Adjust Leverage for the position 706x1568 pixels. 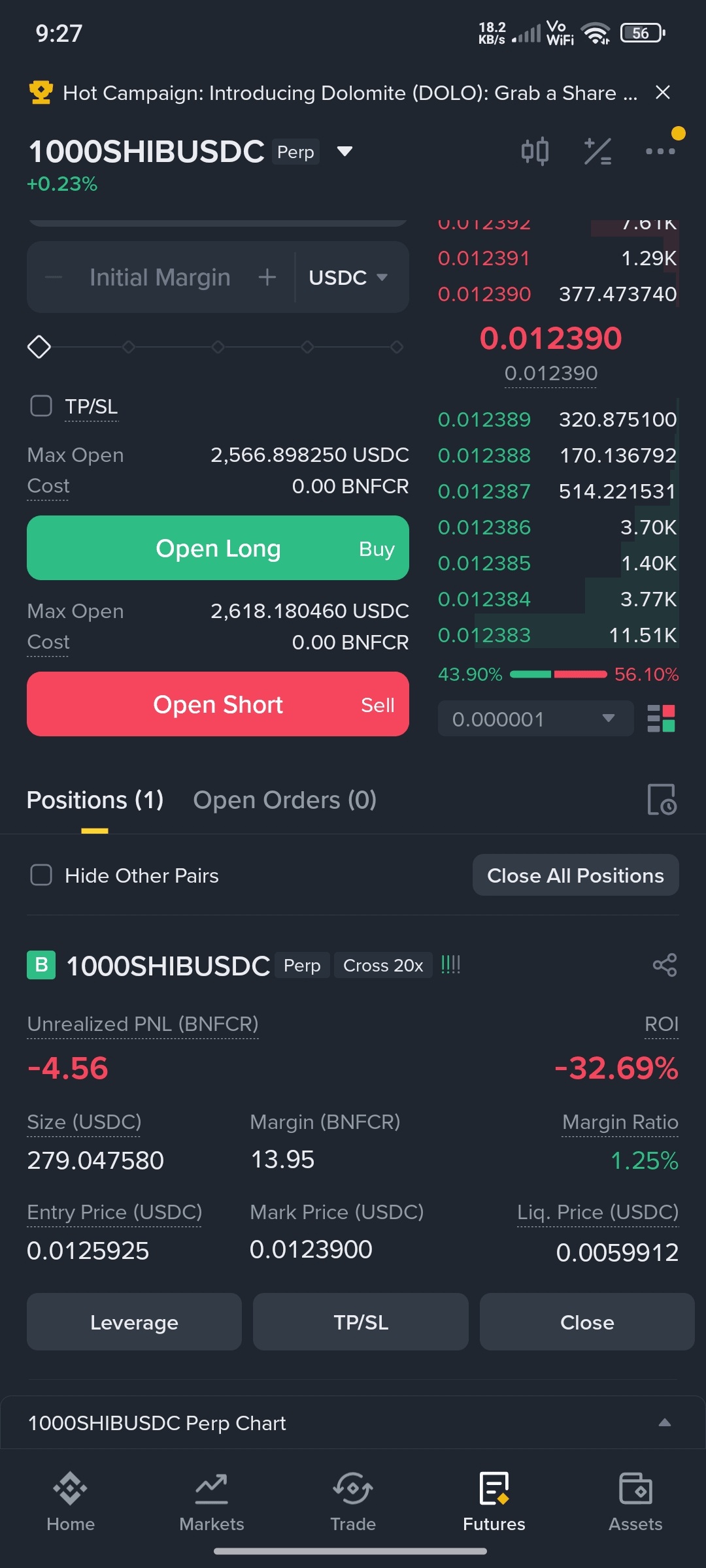coord(134,1322)
